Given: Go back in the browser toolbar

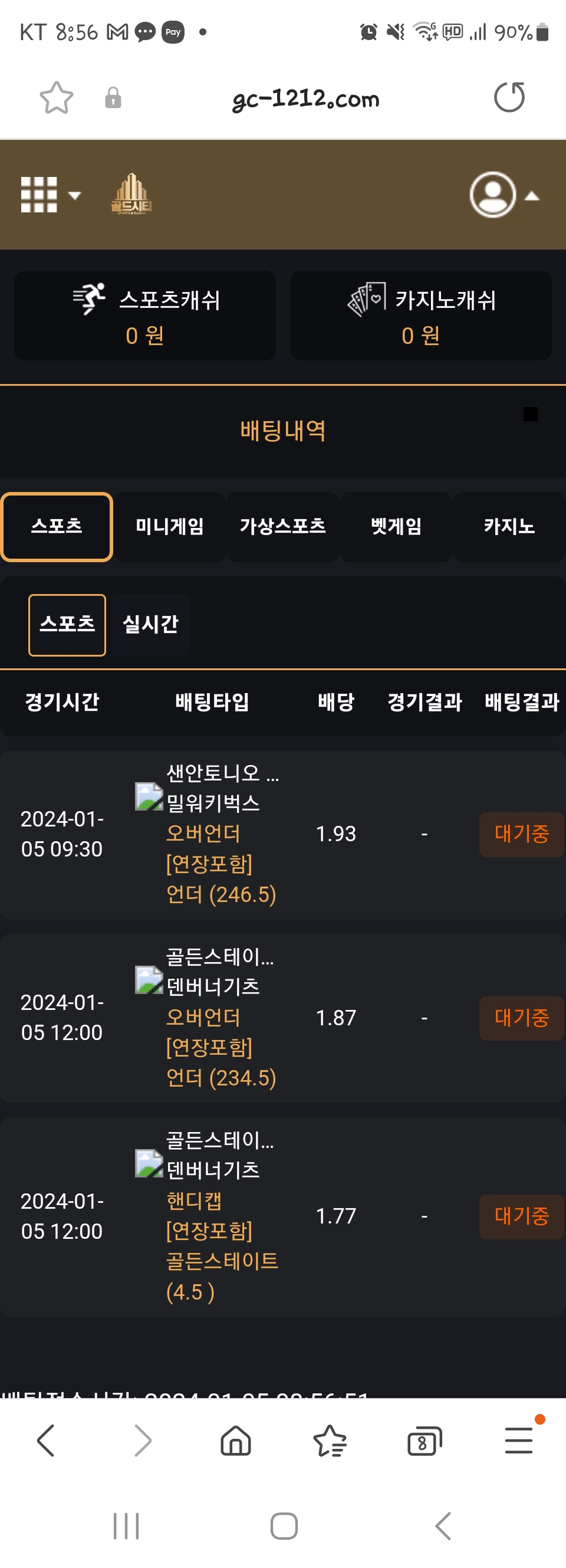Looking at the screenshot, I should click(x=46, y=1440).
